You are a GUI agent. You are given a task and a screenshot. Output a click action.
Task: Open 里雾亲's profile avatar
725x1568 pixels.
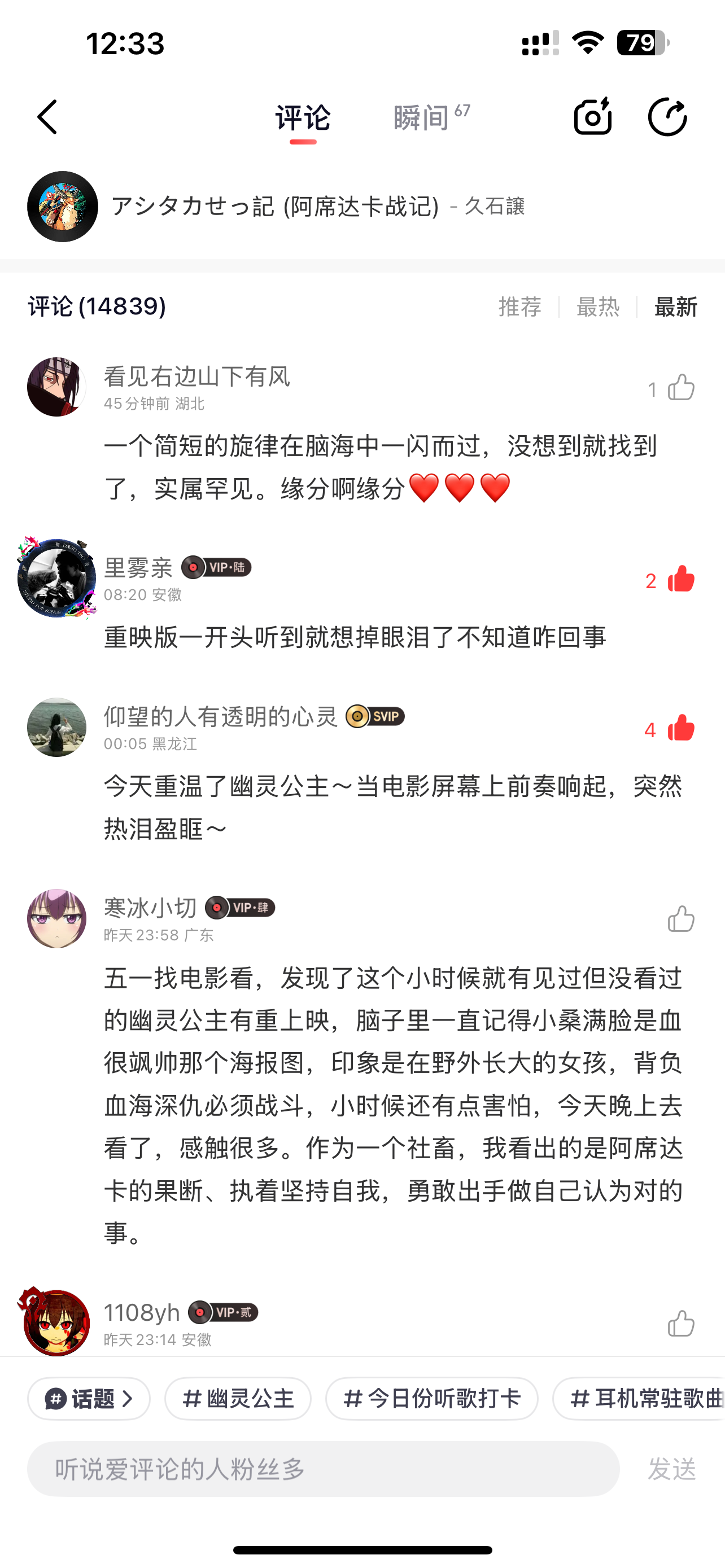tap(56, 577)
